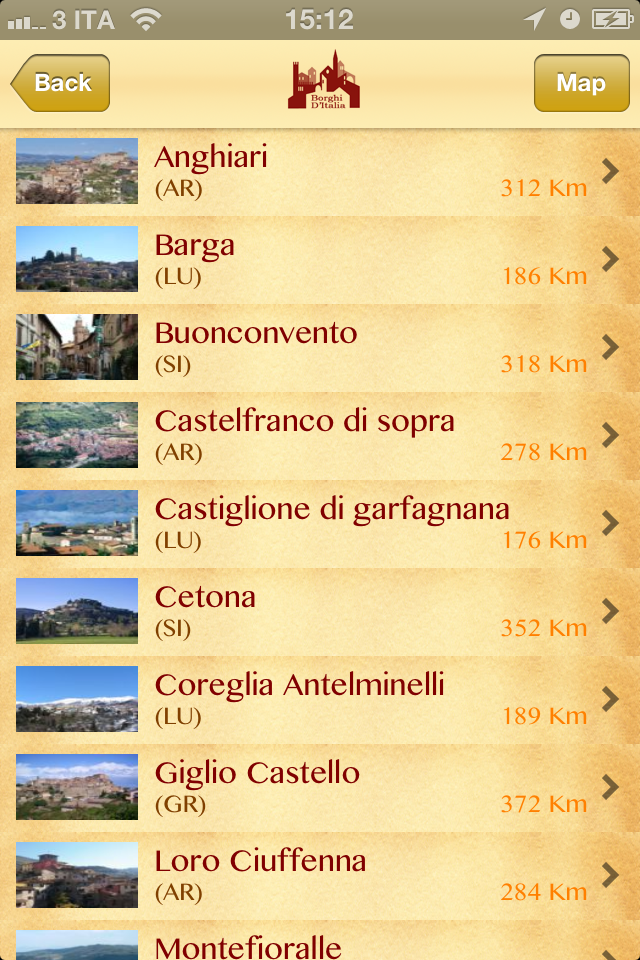The width and height of the screenshot is (640, 960).
Task: Tap the Cetona row
Action: 320,612
